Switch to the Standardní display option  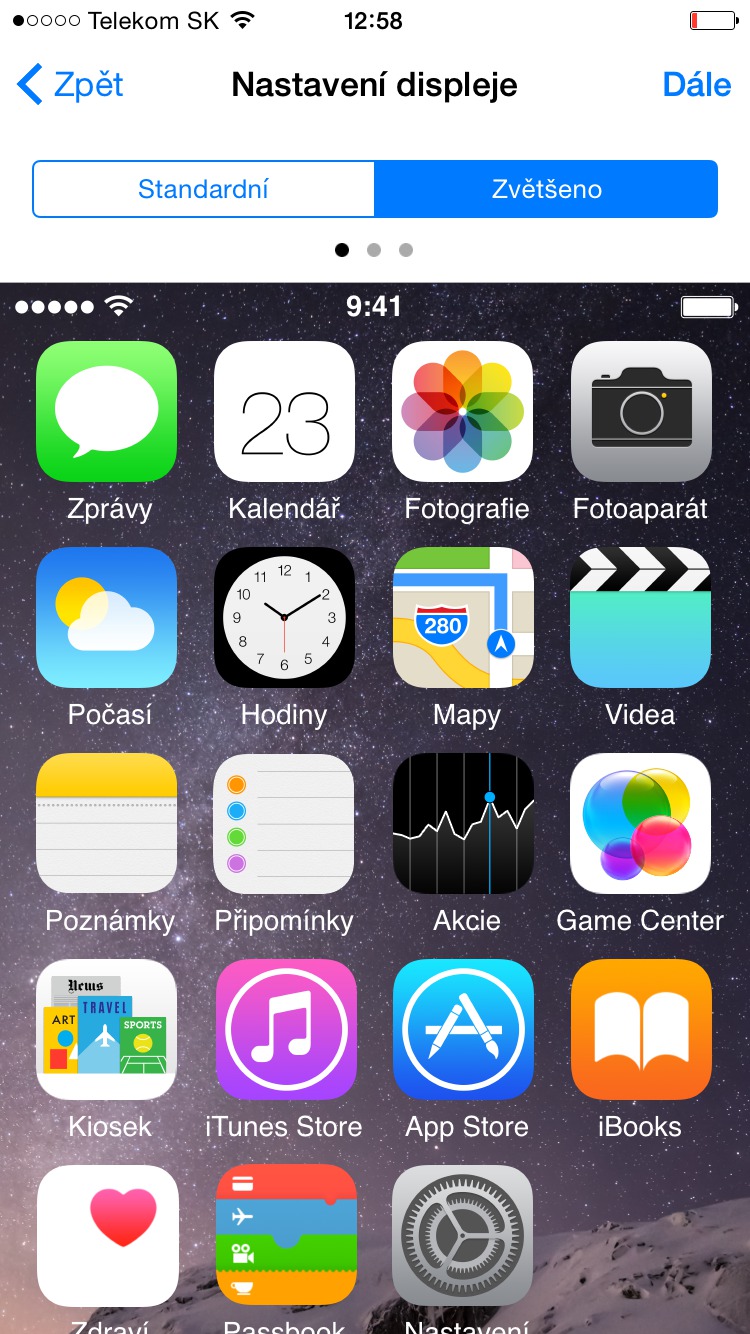click(204, 189)
